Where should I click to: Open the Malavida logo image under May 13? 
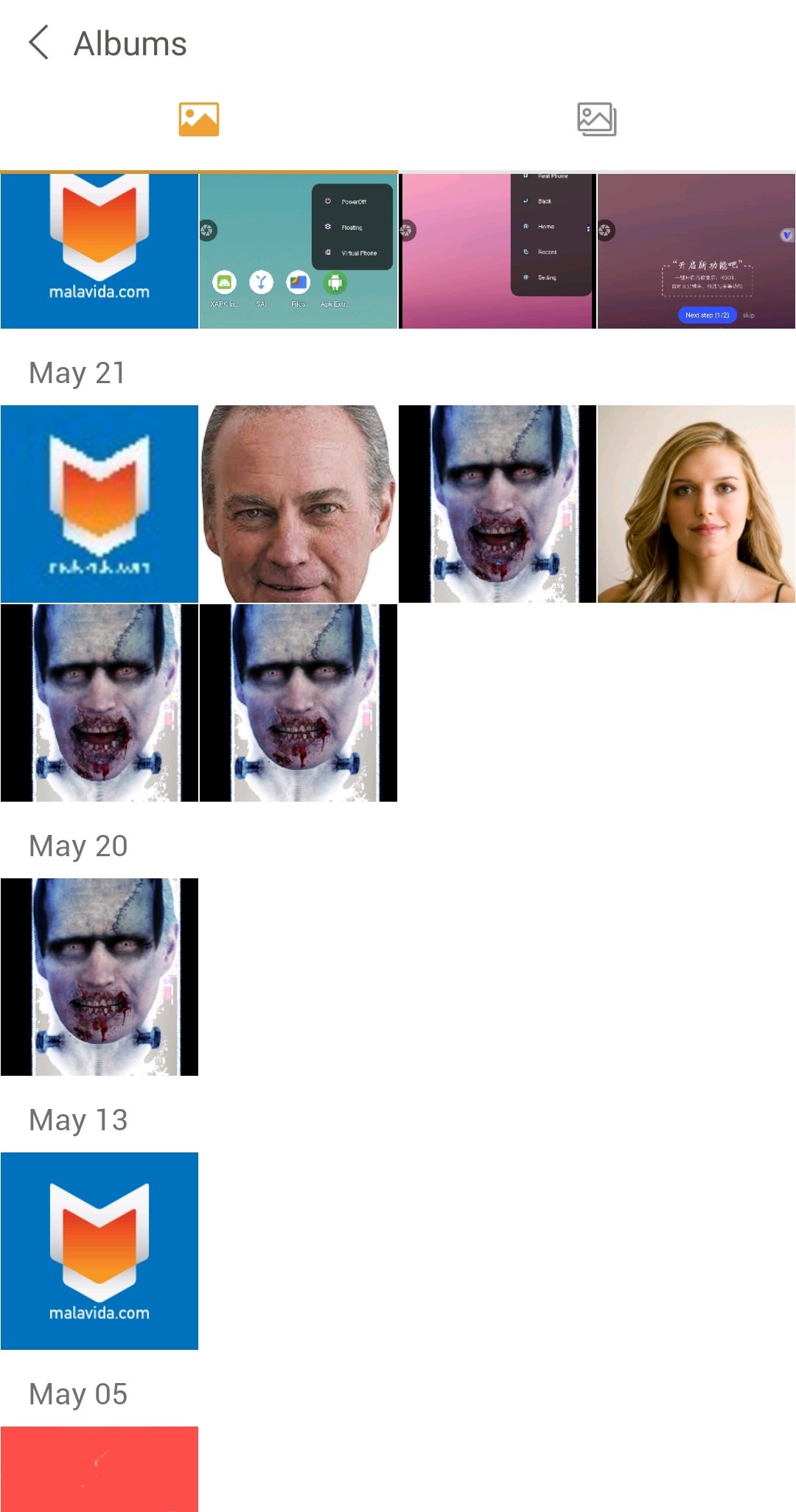tap(99, 1251)
